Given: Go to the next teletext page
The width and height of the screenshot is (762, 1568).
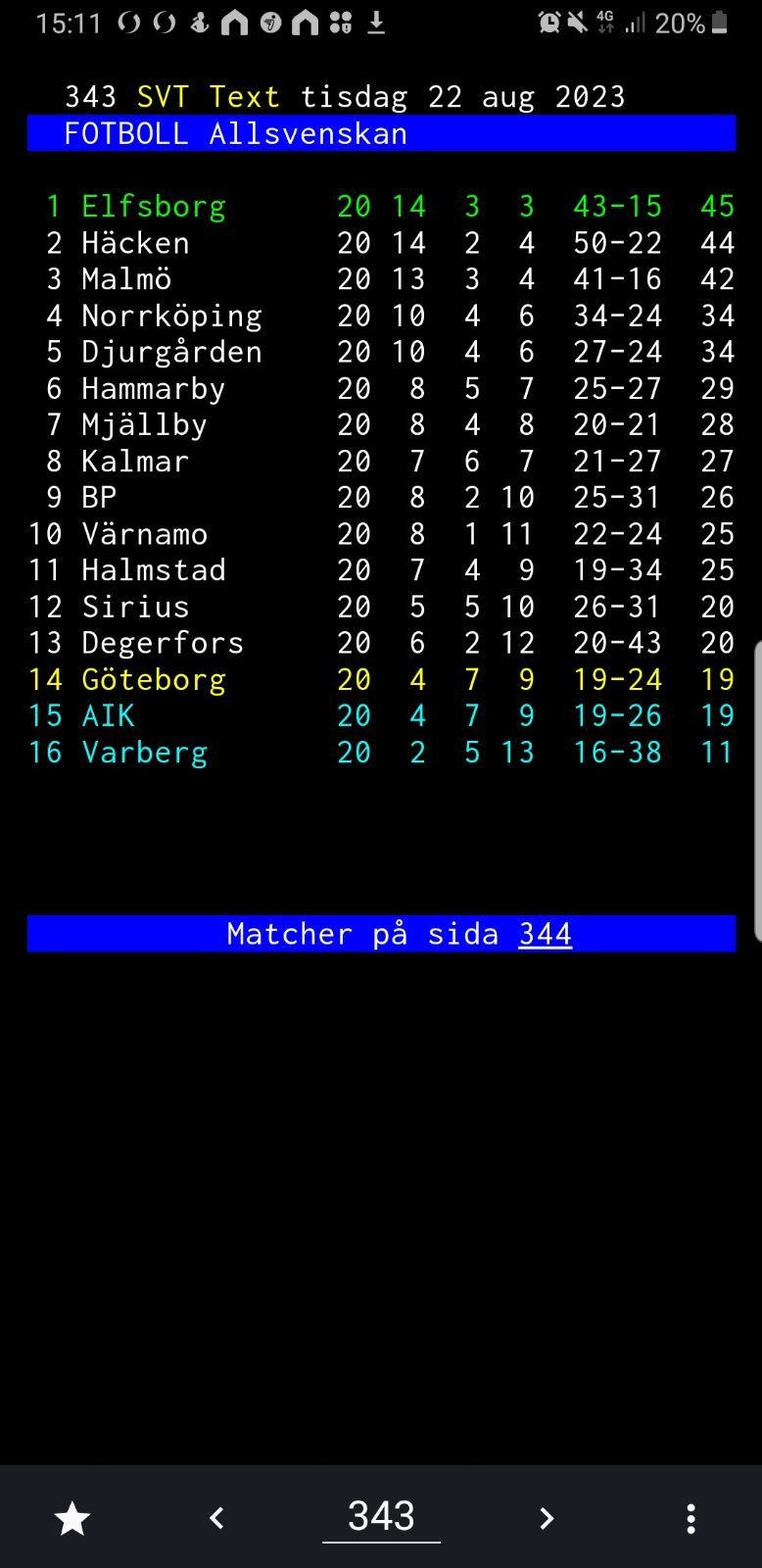Looking at the screenshot, I should coord(546,1518).
